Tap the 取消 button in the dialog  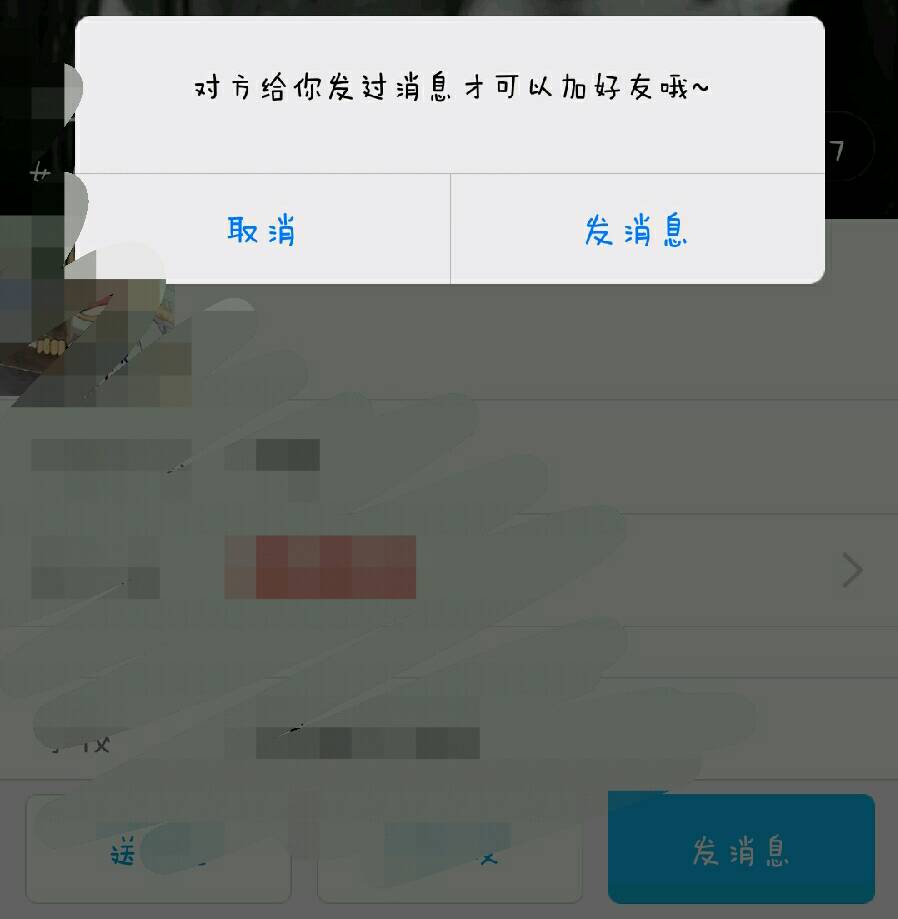click(262, 231)
